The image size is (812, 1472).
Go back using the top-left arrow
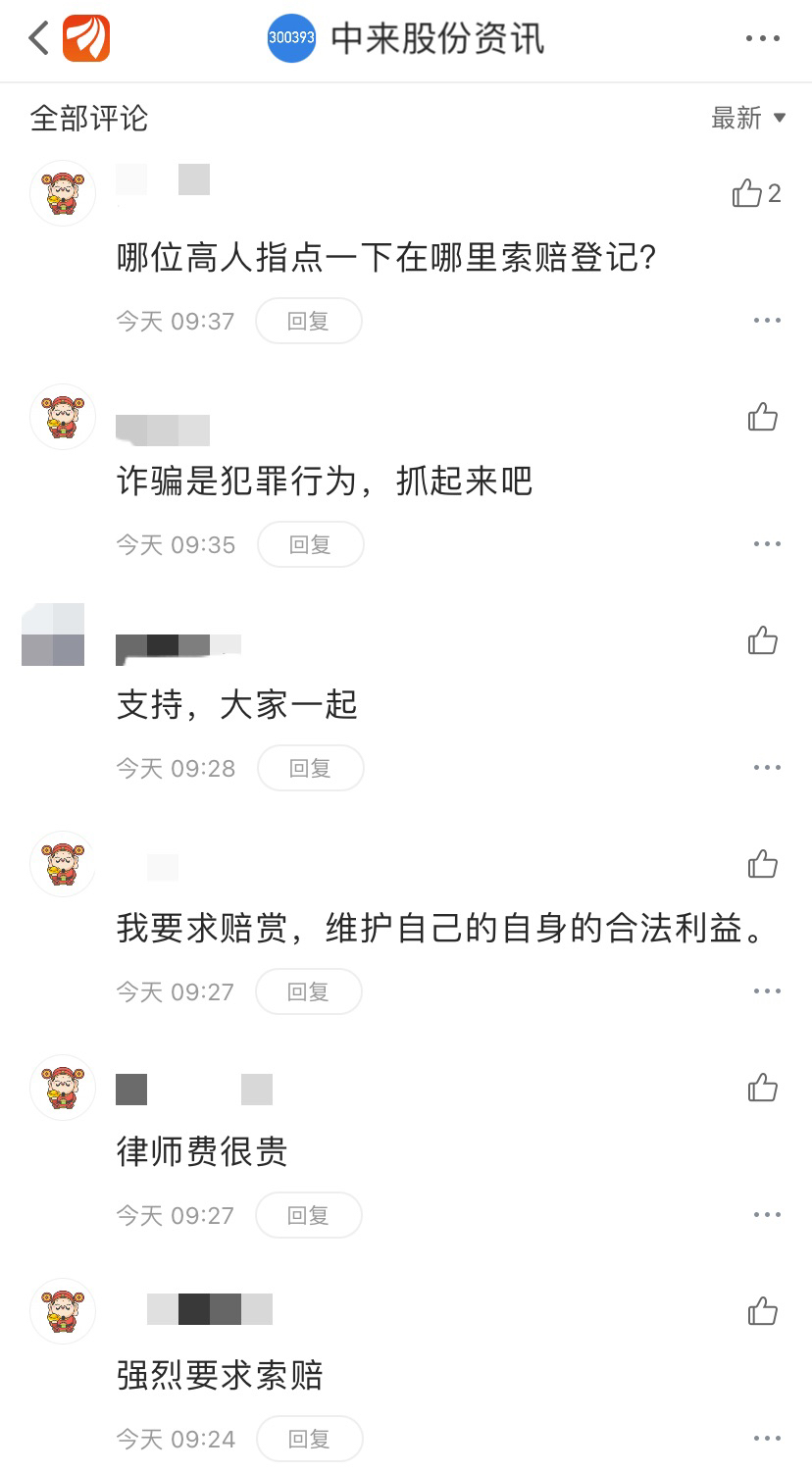coord(39,39)
